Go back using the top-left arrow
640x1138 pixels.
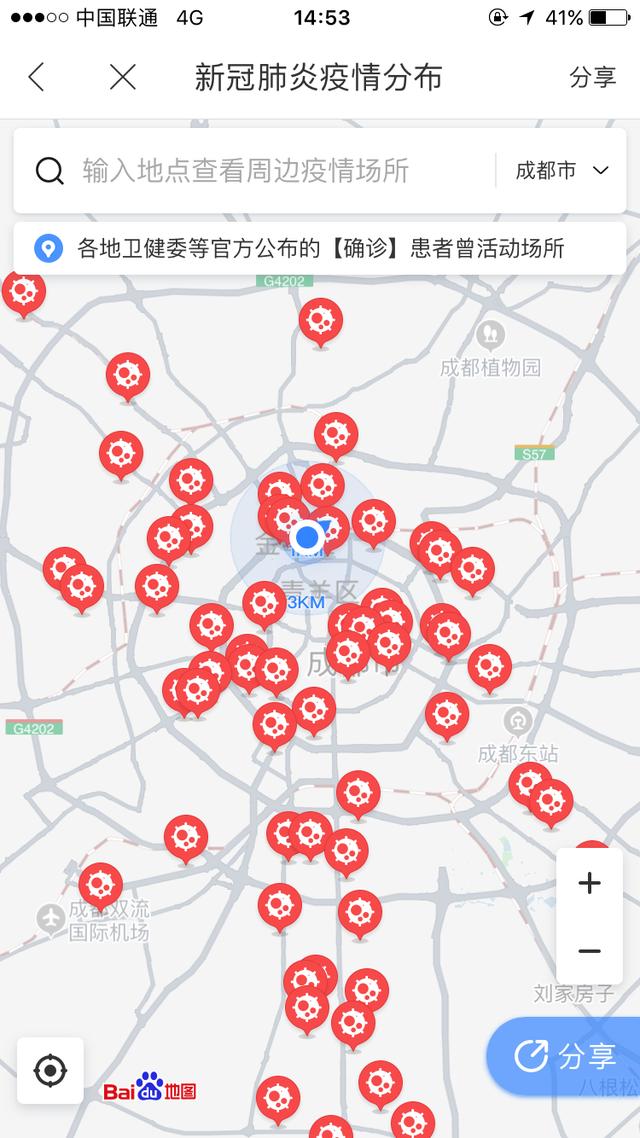point(37,77)
